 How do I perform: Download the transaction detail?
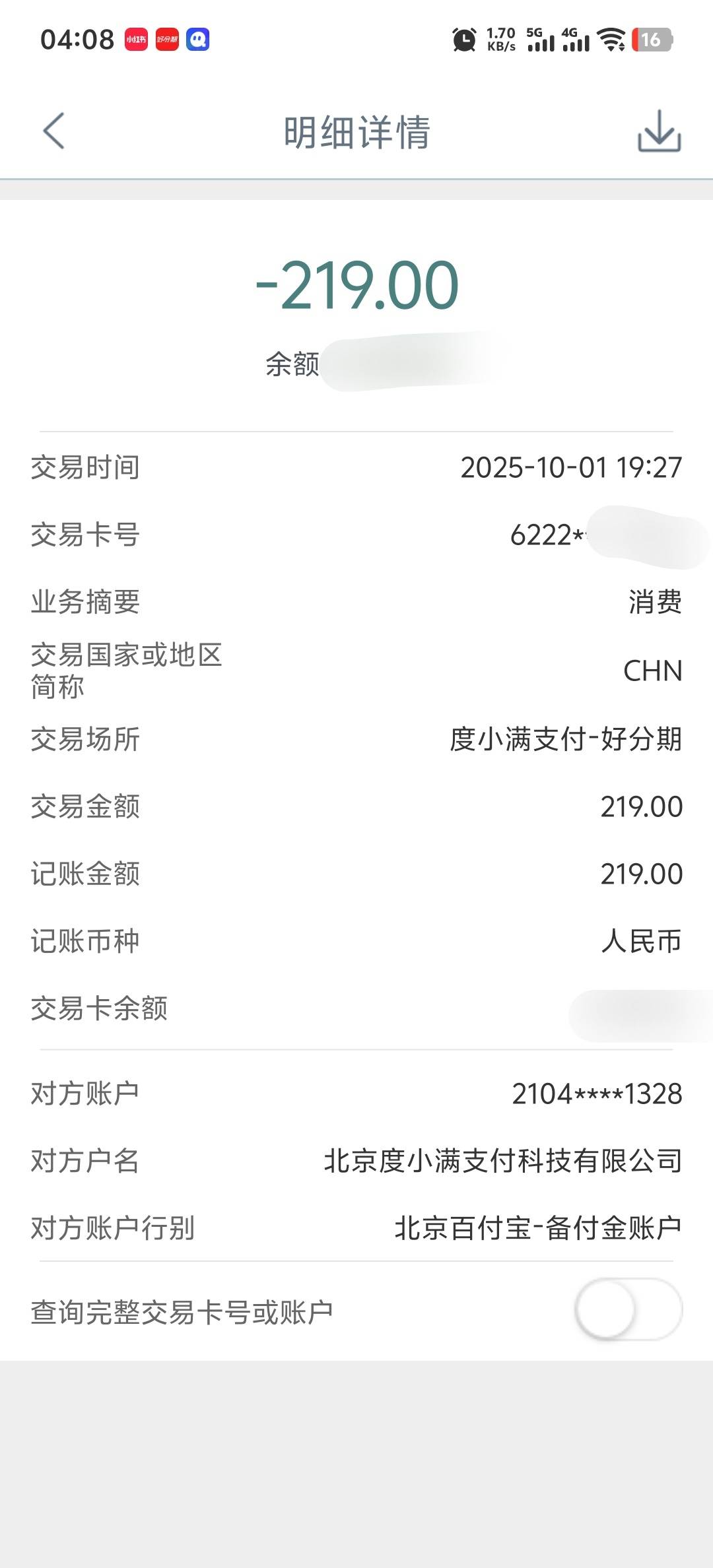coord(659,131)
